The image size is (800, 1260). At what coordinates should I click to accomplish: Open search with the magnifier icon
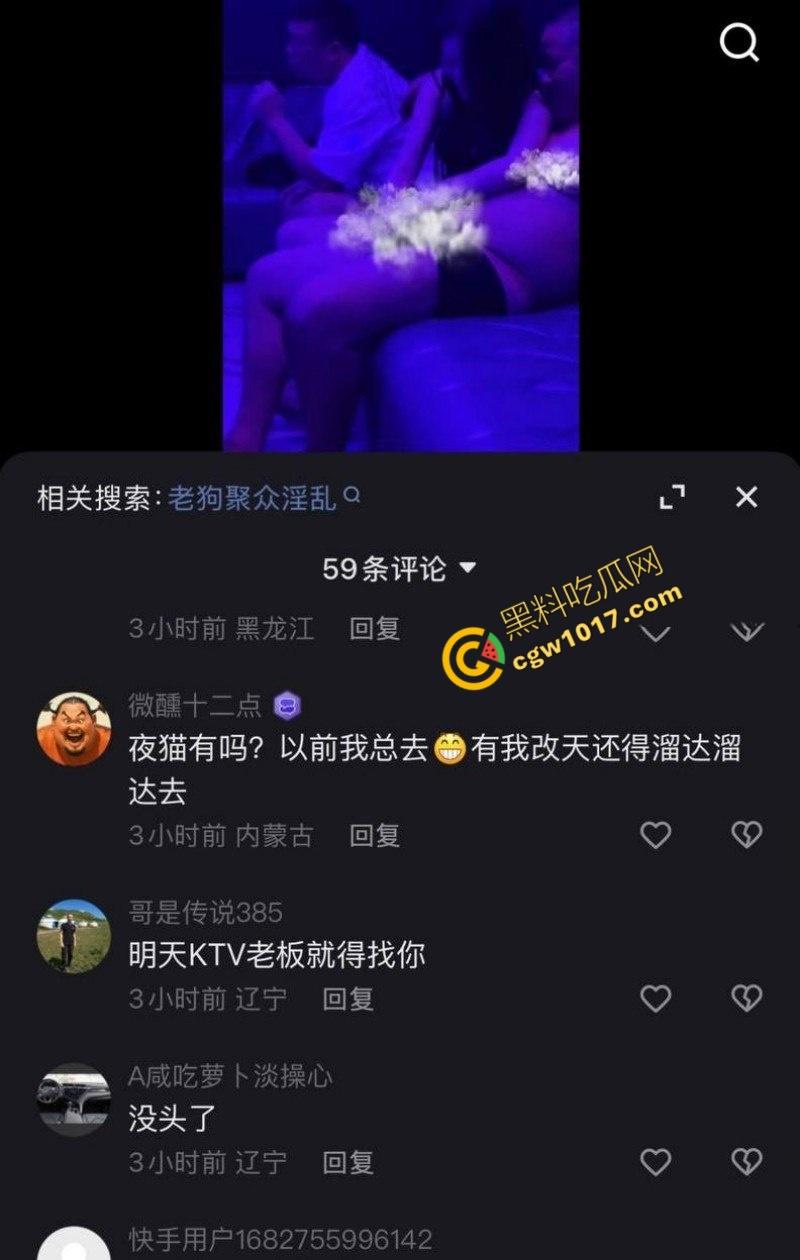pyautogui.click(x=739, y=42)
